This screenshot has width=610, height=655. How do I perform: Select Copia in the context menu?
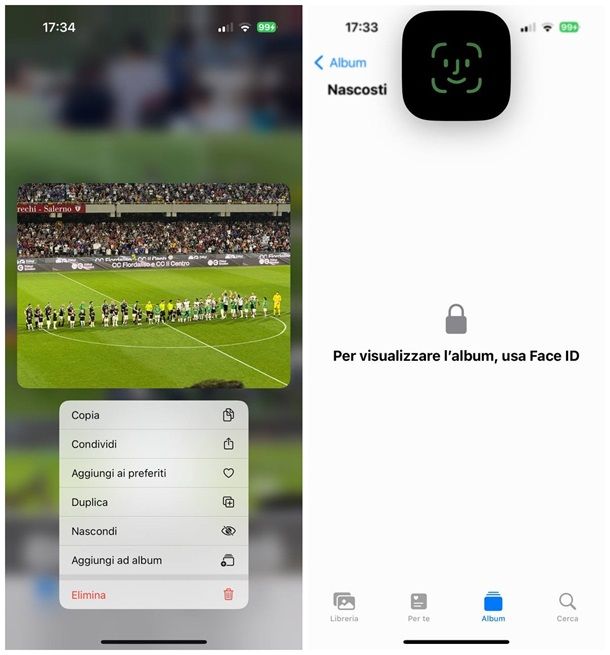153,415
